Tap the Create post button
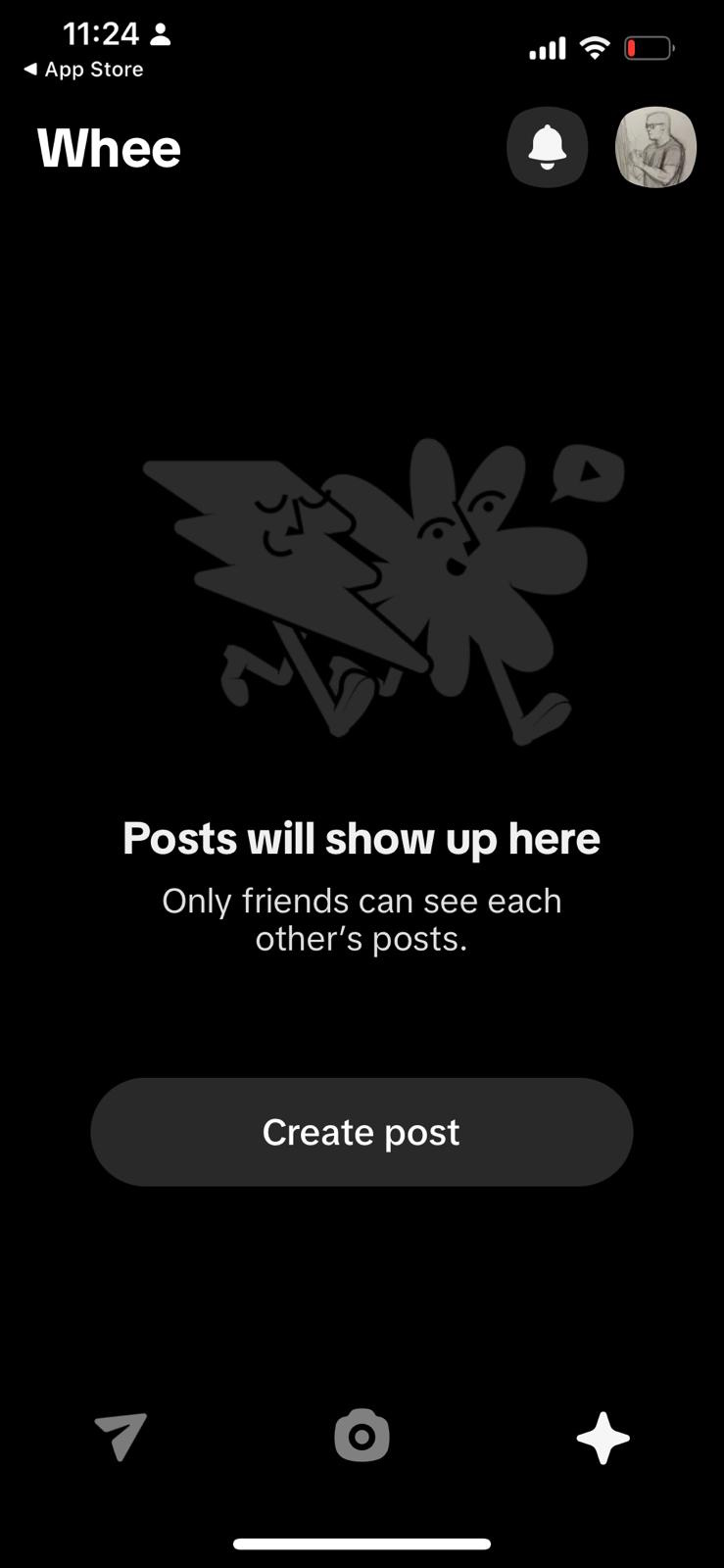This screenshot has width=724, height=1568. (362, 1132)
